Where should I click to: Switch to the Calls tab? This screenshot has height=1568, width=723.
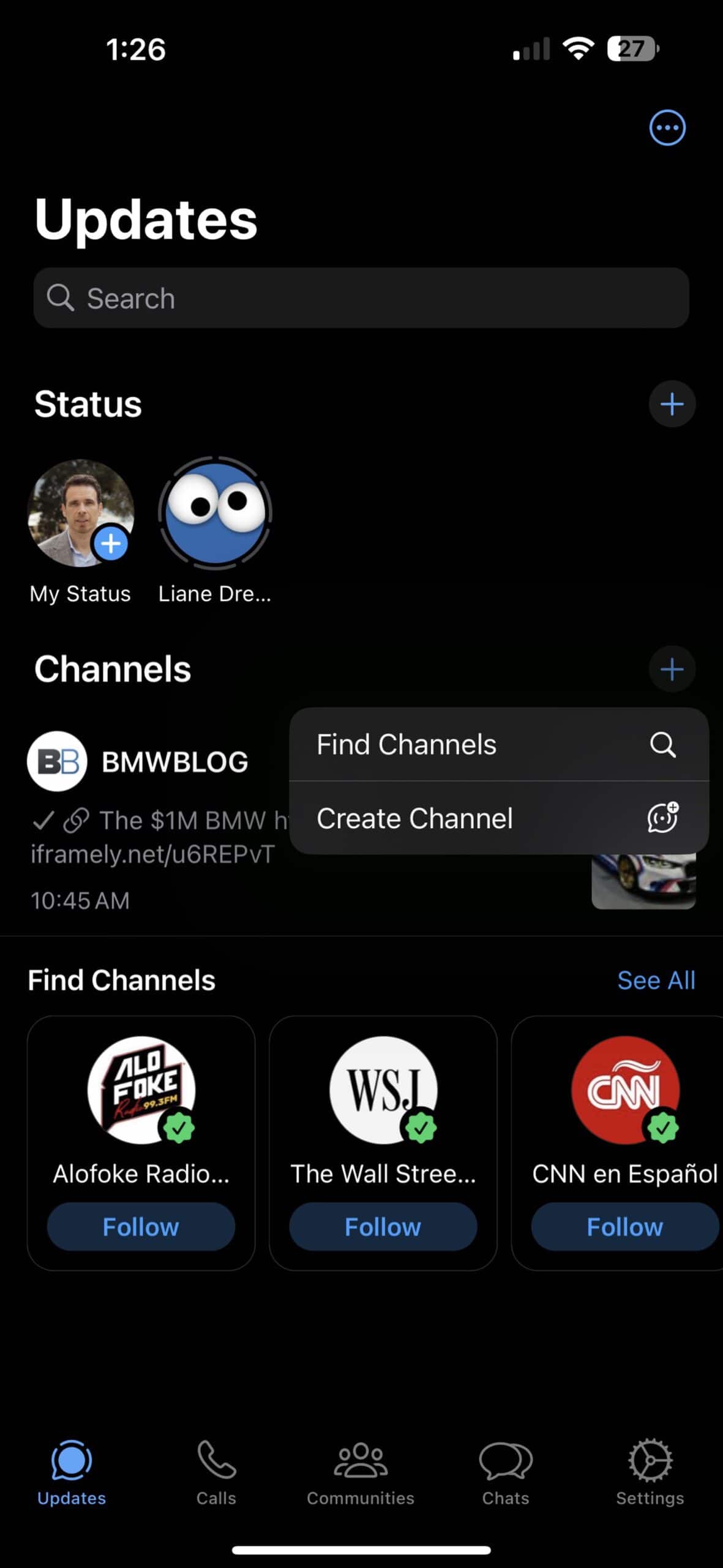216,1473
